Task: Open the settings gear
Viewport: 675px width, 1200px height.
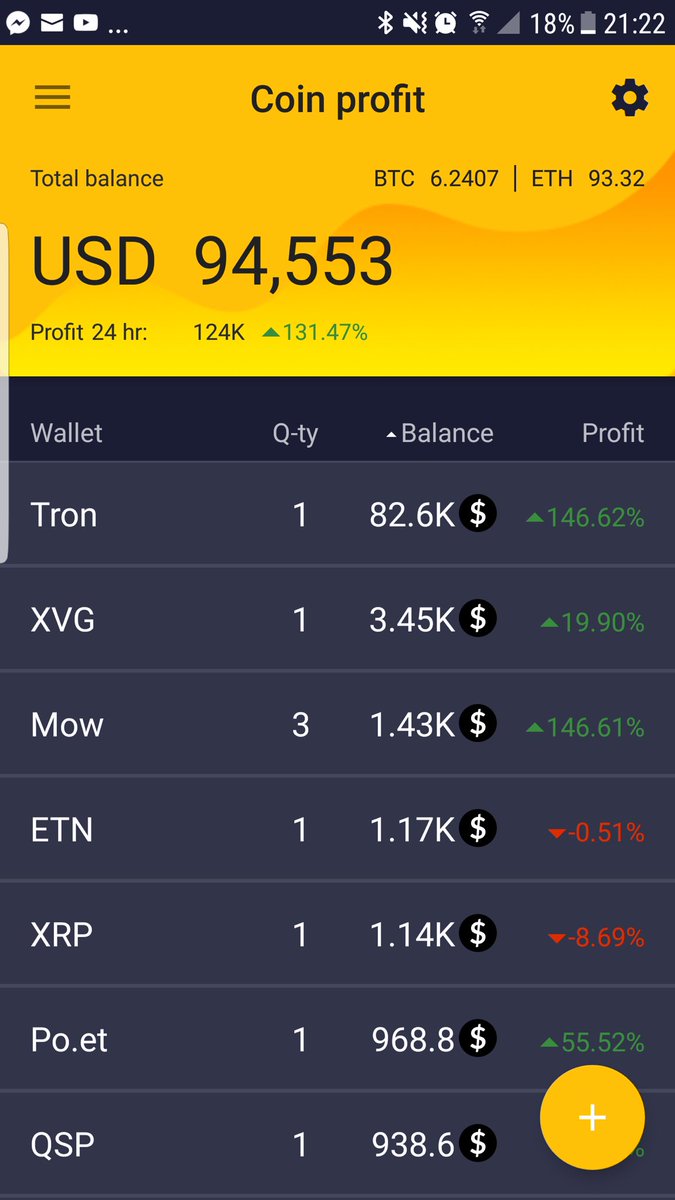Action: (x=630, y=98)
